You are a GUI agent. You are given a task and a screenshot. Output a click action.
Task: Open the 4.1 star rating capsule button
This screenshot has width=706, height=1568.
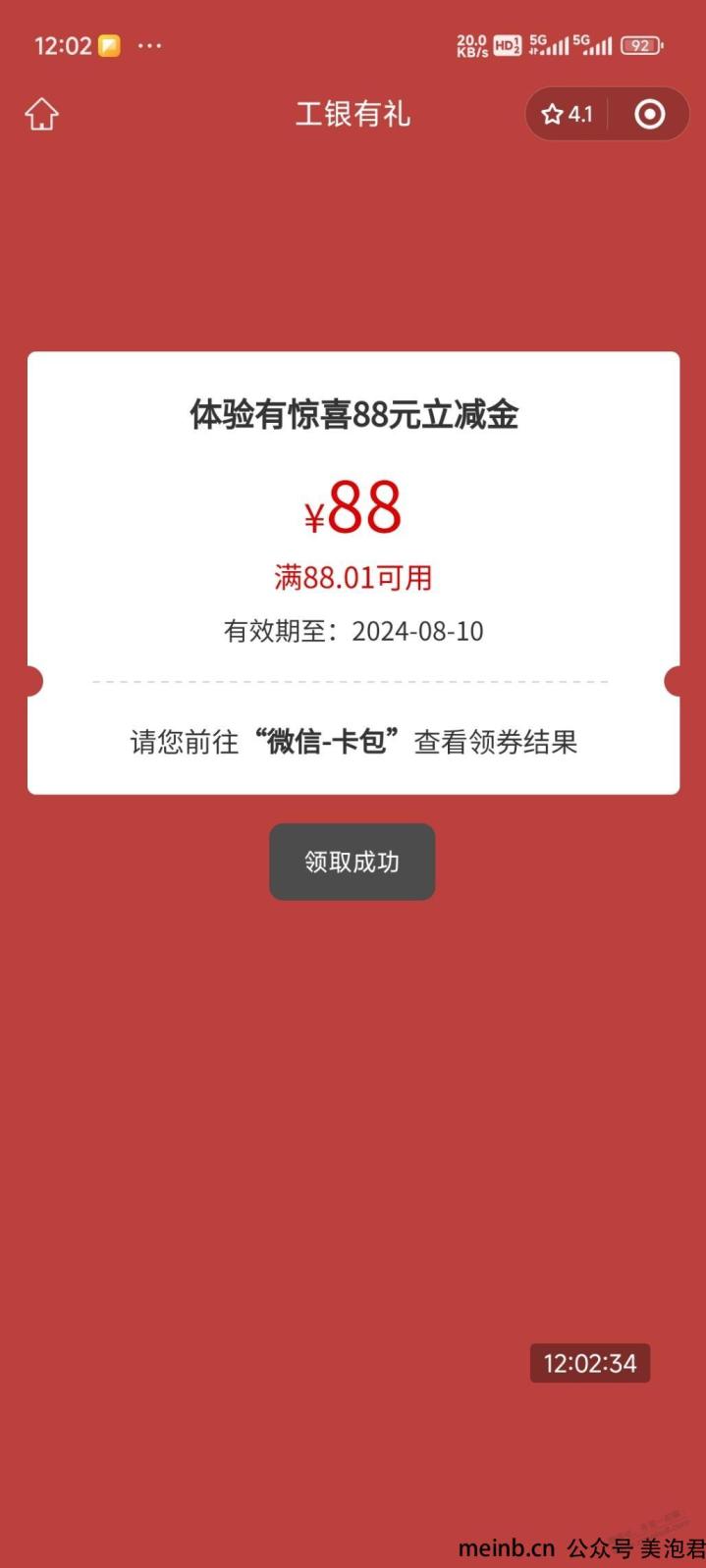[568, 114]
